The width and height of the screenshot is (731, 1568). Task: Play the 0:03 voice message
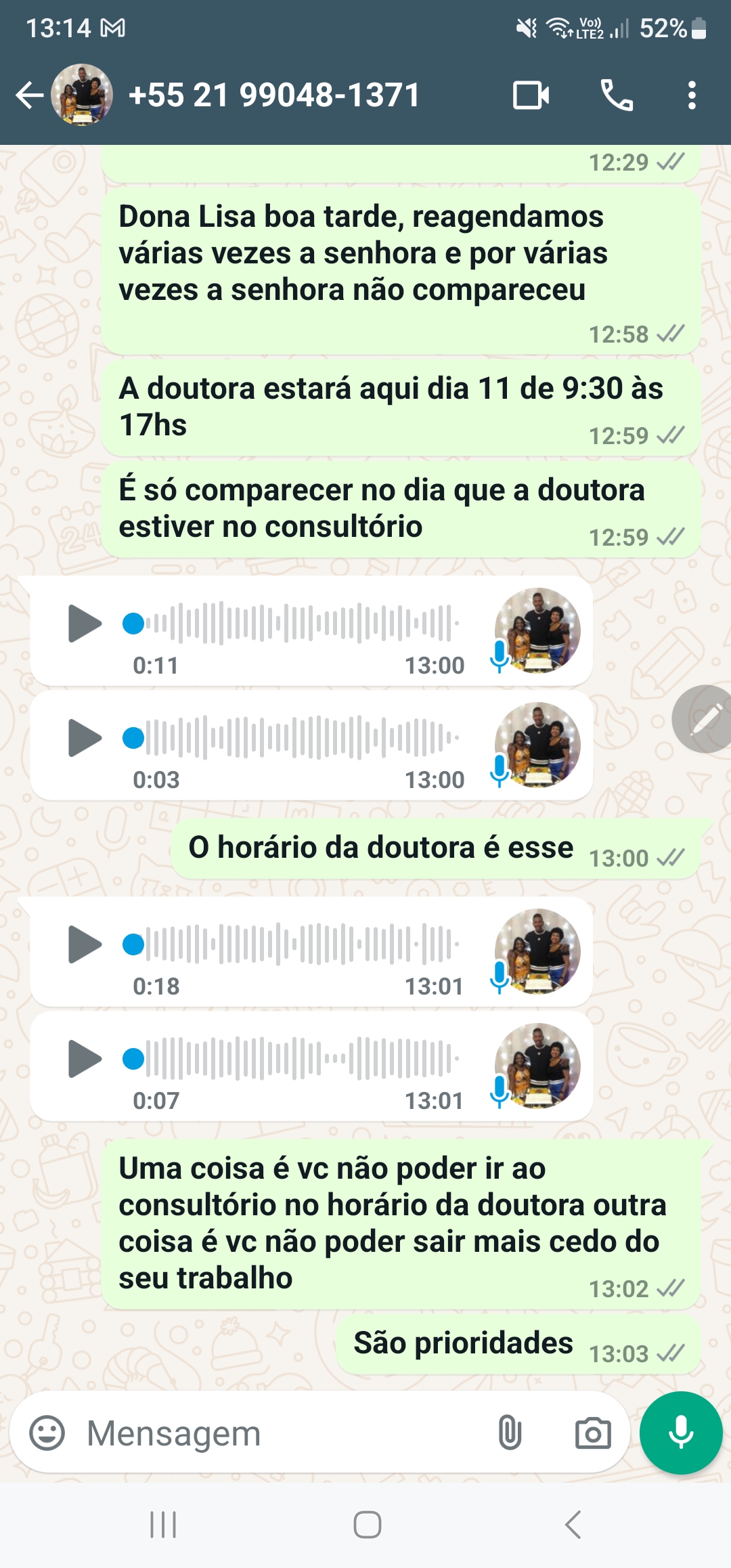tap(85, 738)
